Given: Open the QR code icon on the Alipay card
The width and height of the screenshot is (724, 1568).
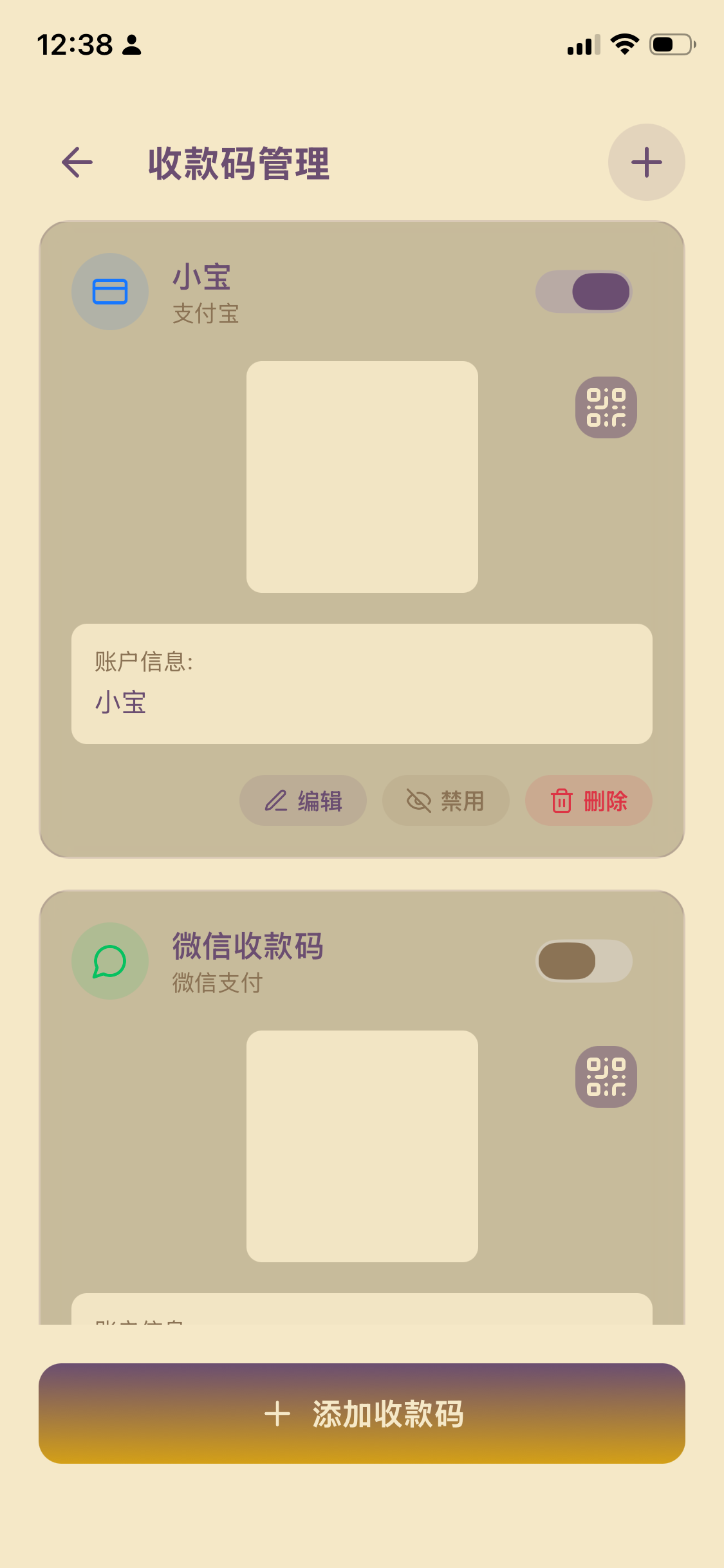Looking at the screenshot, I should coord(605,407).
